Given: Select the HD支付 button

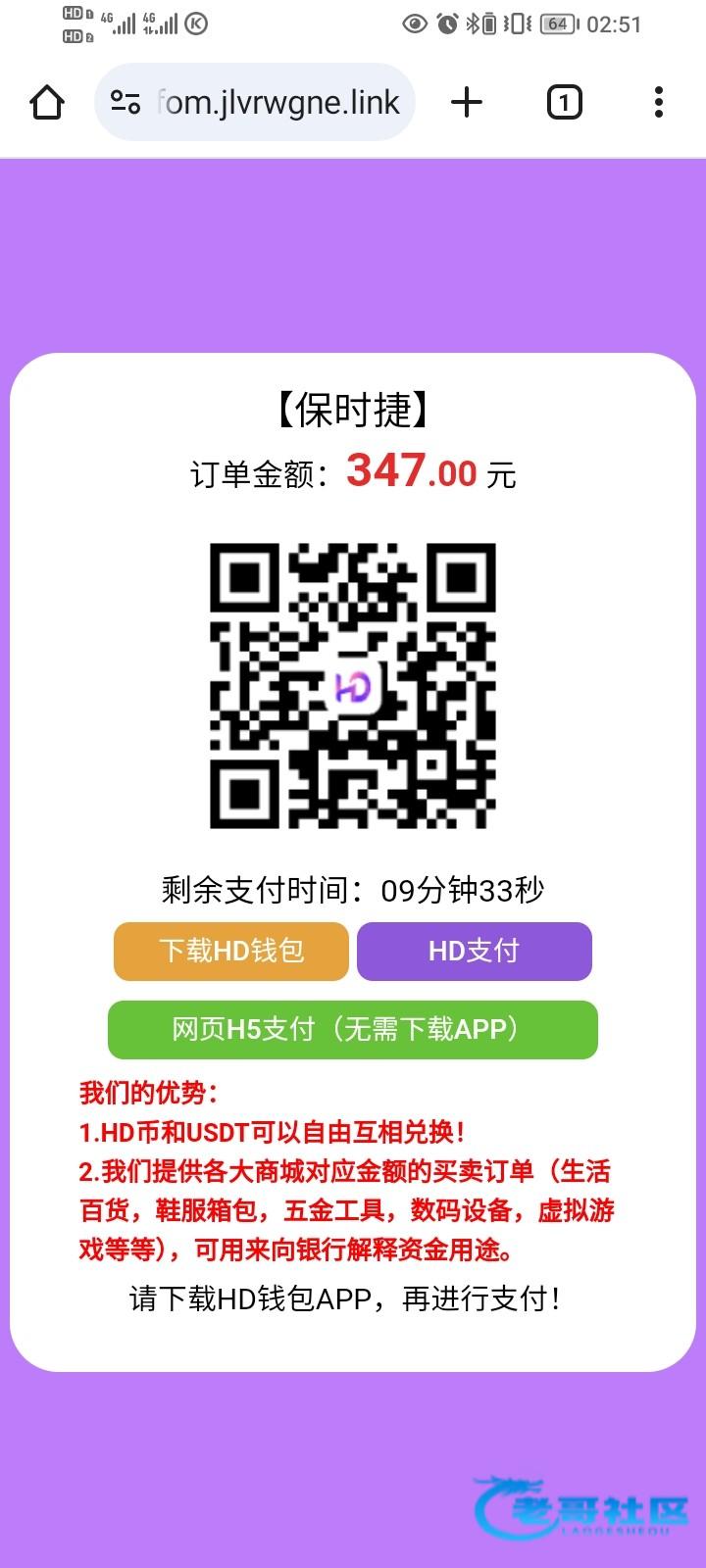Looking at the screenshot, I should point(475,951).
